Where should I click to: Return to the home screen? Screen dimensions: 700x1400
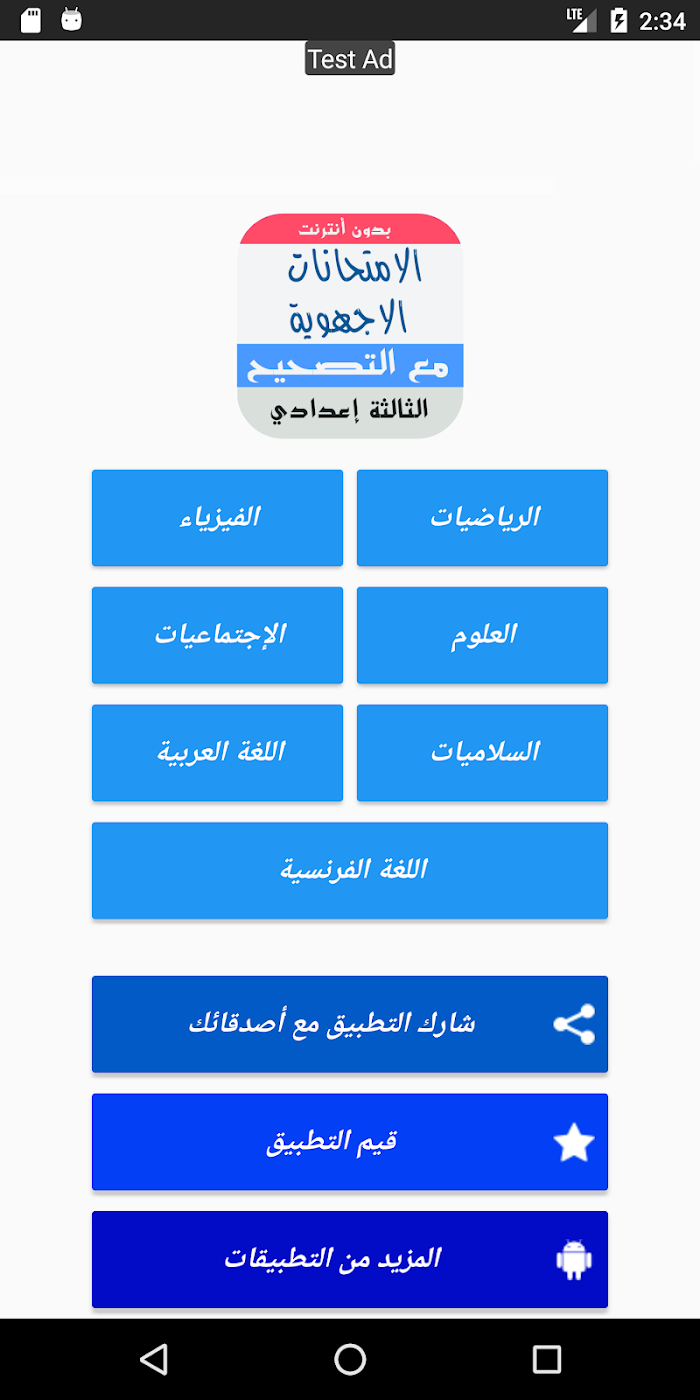tap(350, 1359)
